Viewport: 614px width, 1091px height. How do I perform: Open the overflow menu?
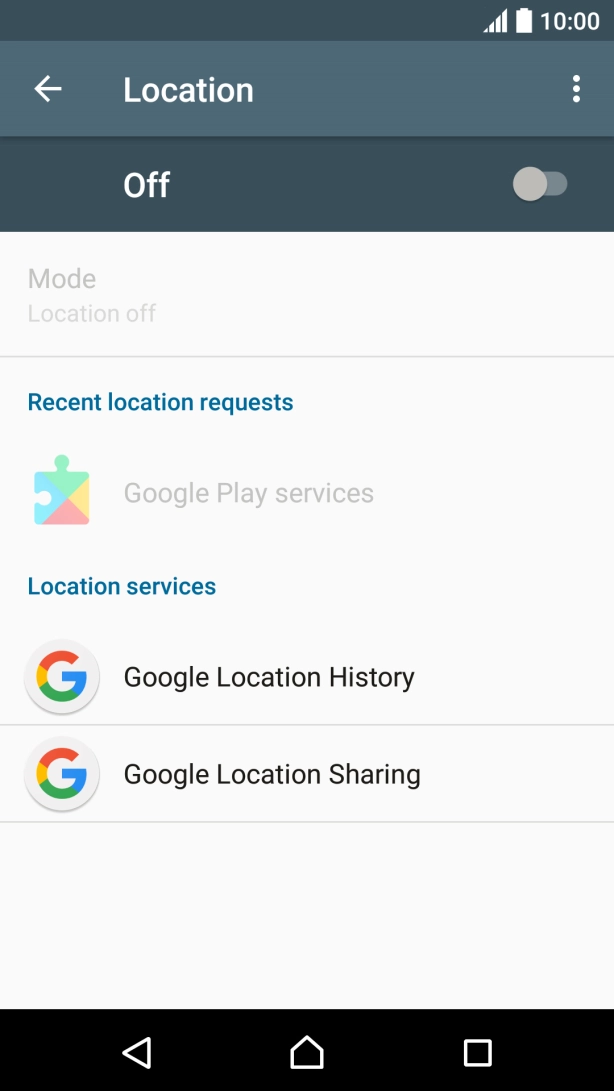[576, 90]
